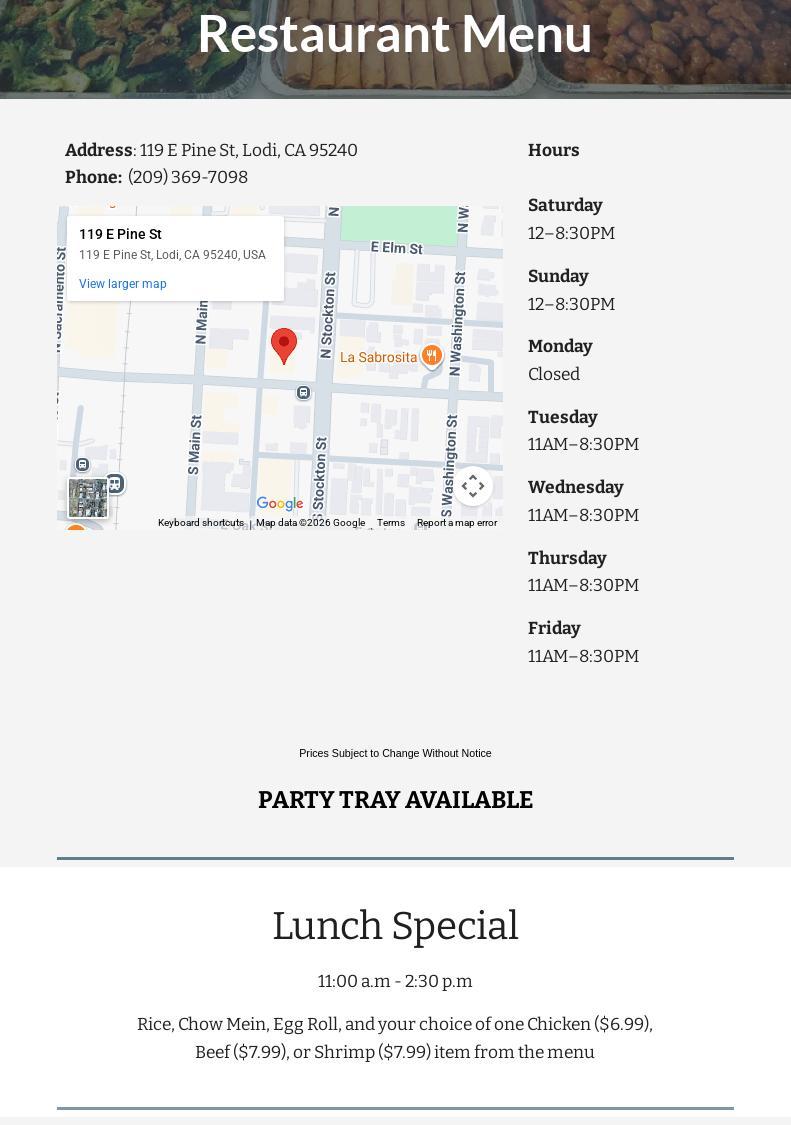This screenshot has width=791, height=1125.
Task: Call the phone number (209) 369-7098
Action: tap(188, 177)
